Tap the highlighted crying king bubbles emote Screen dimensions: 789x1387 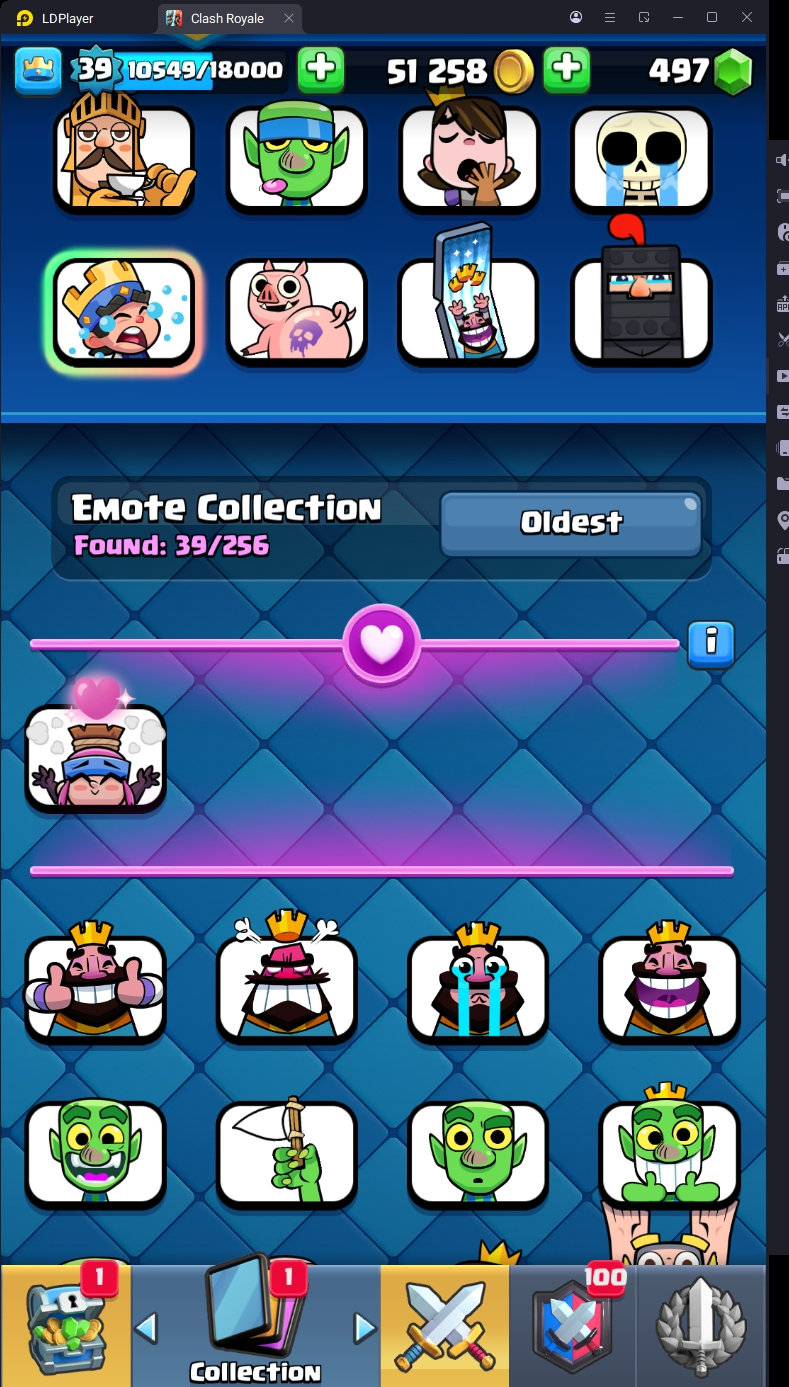coord(124,311)
